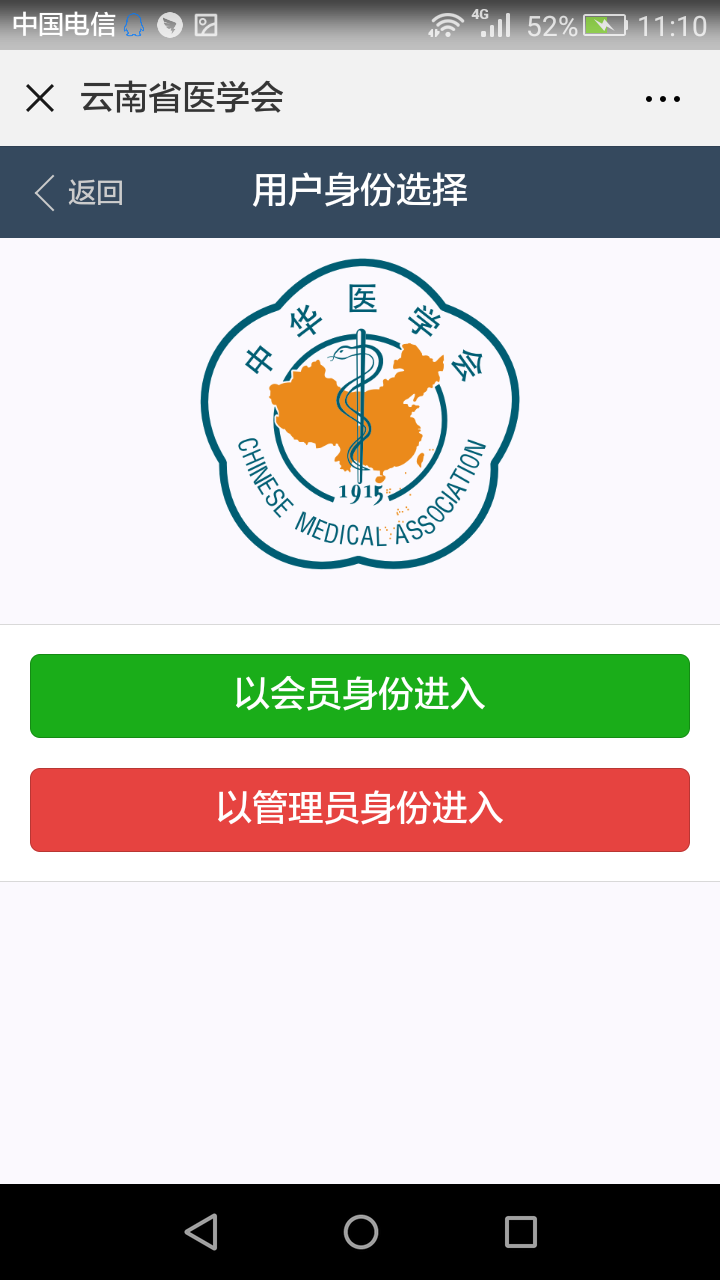Close the 云南省医学会 web page
The image size is (720, 1280).
tap(40, 98)
